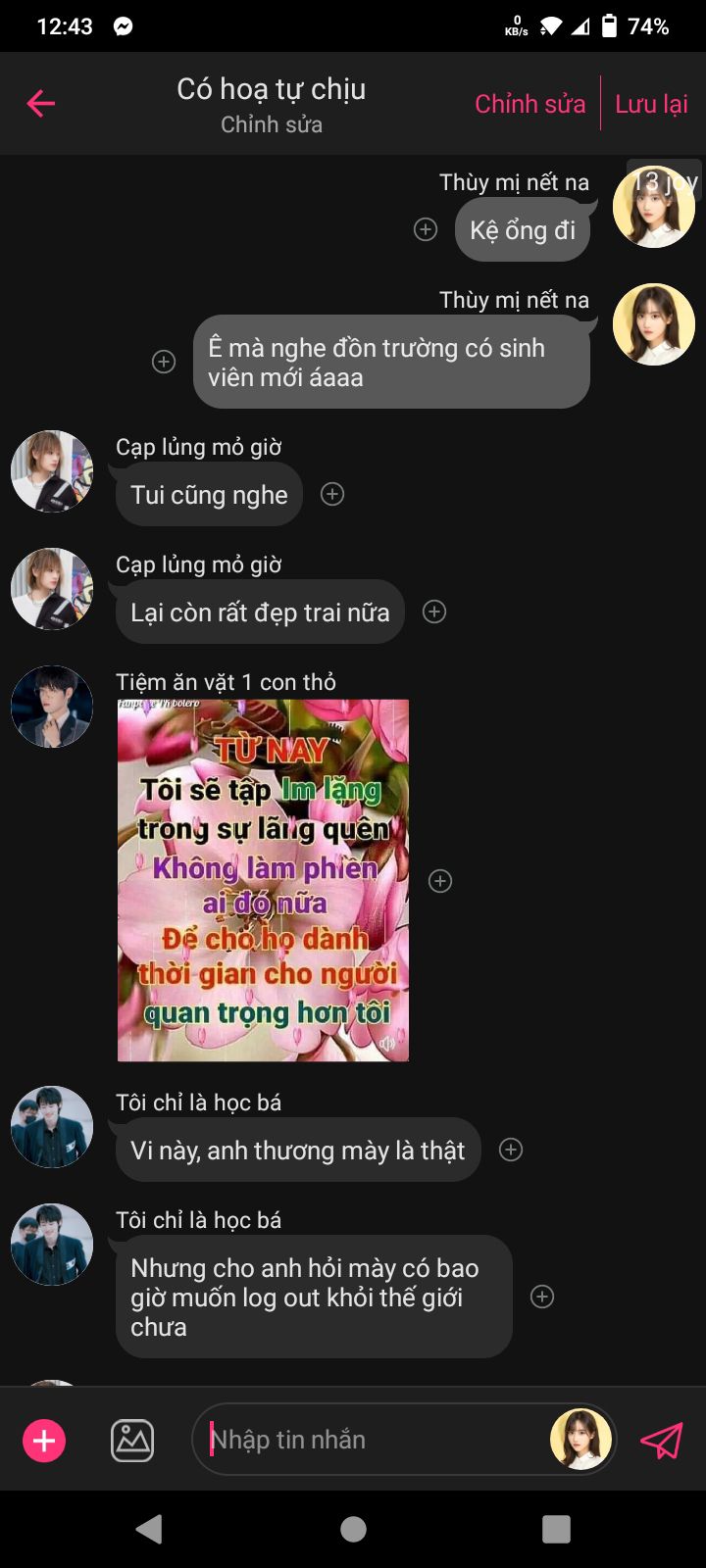The image size is (706, 1568).
Task: Tap the bubble "Tui cũng nghe"
Action: tap(210, 495)
